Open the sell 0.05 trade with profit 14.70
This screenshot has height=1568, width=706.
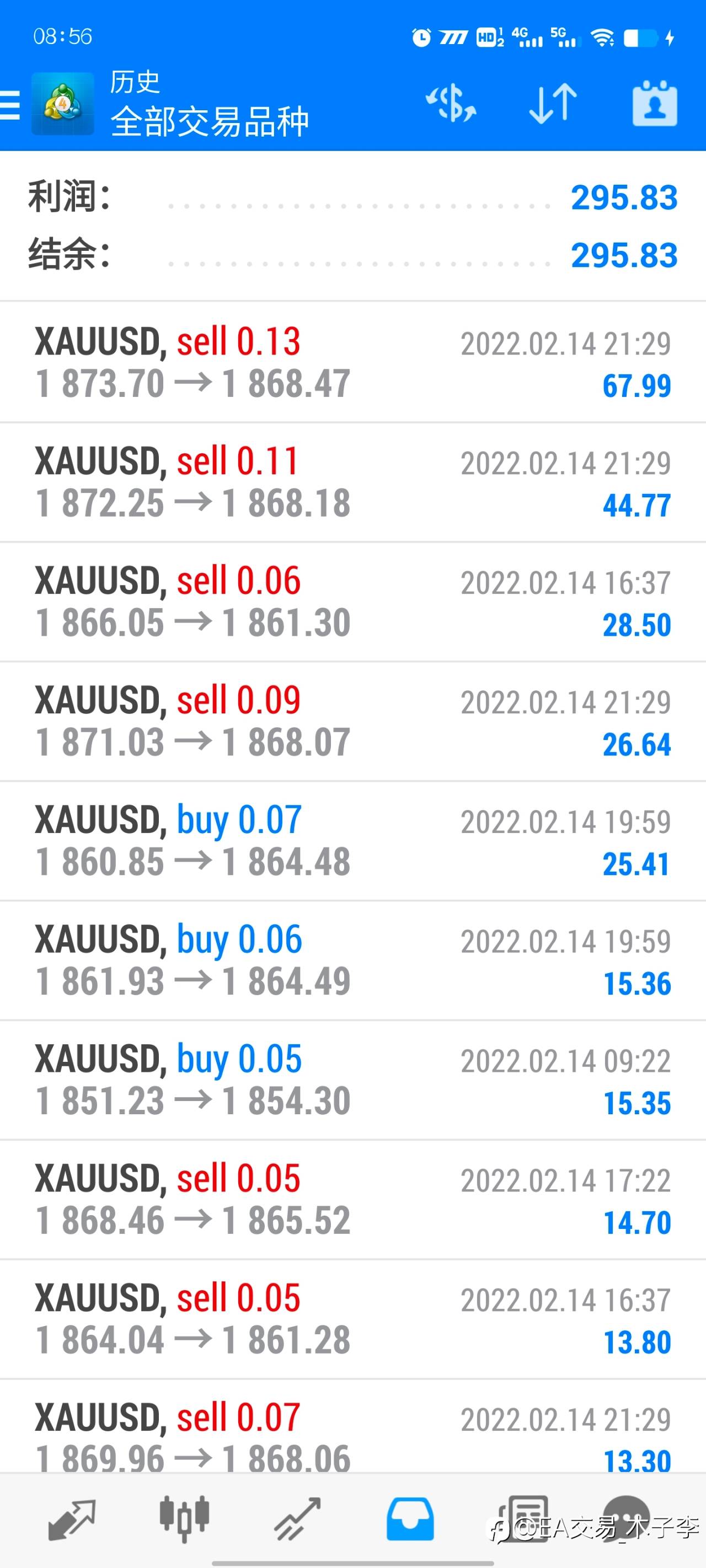tap(352, 1200)
